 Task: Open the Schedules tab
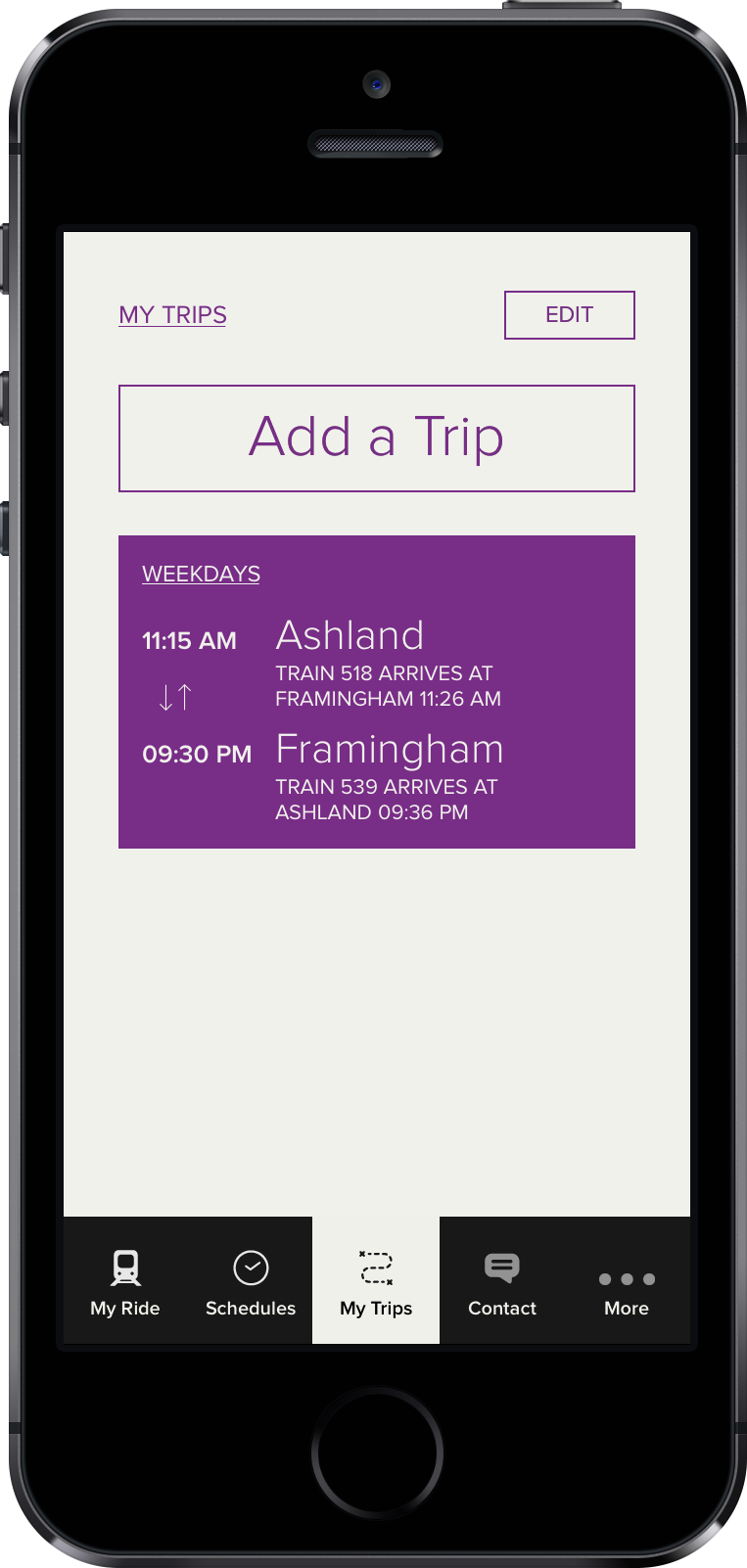[x=251, y=1280]
